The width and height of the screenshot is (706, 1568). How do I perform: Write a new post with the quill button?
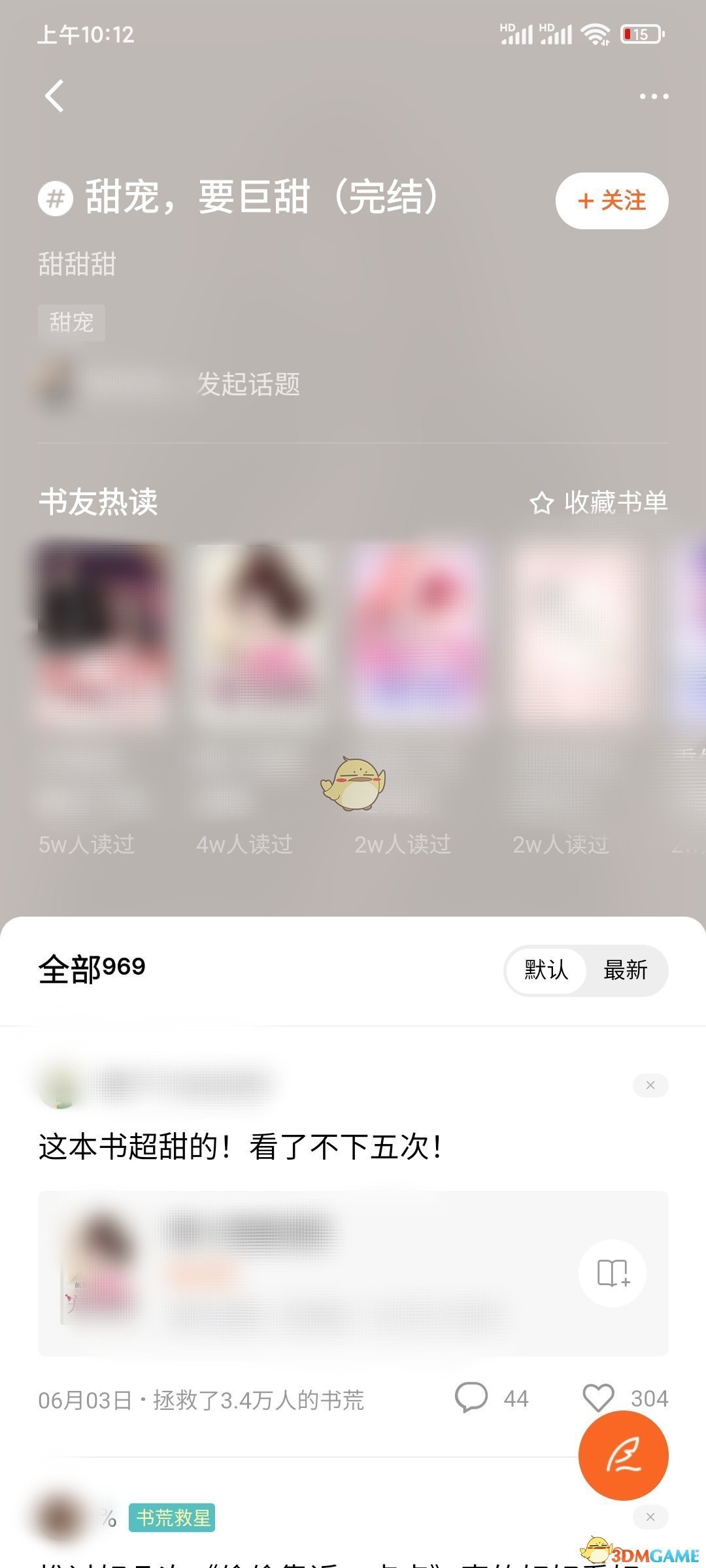623,1456
